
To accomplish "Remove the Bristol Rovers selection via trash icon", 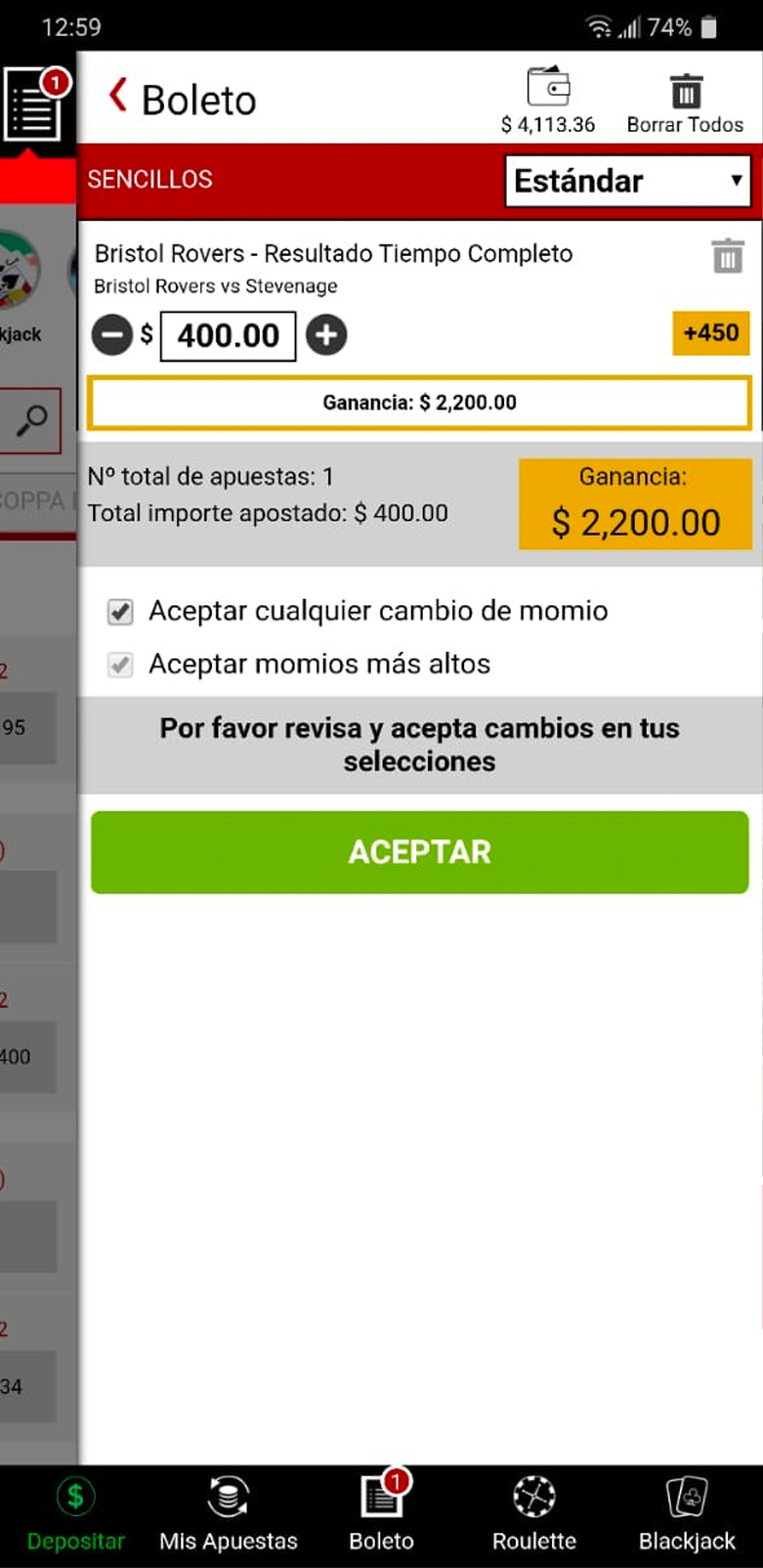I will [728, 256].
